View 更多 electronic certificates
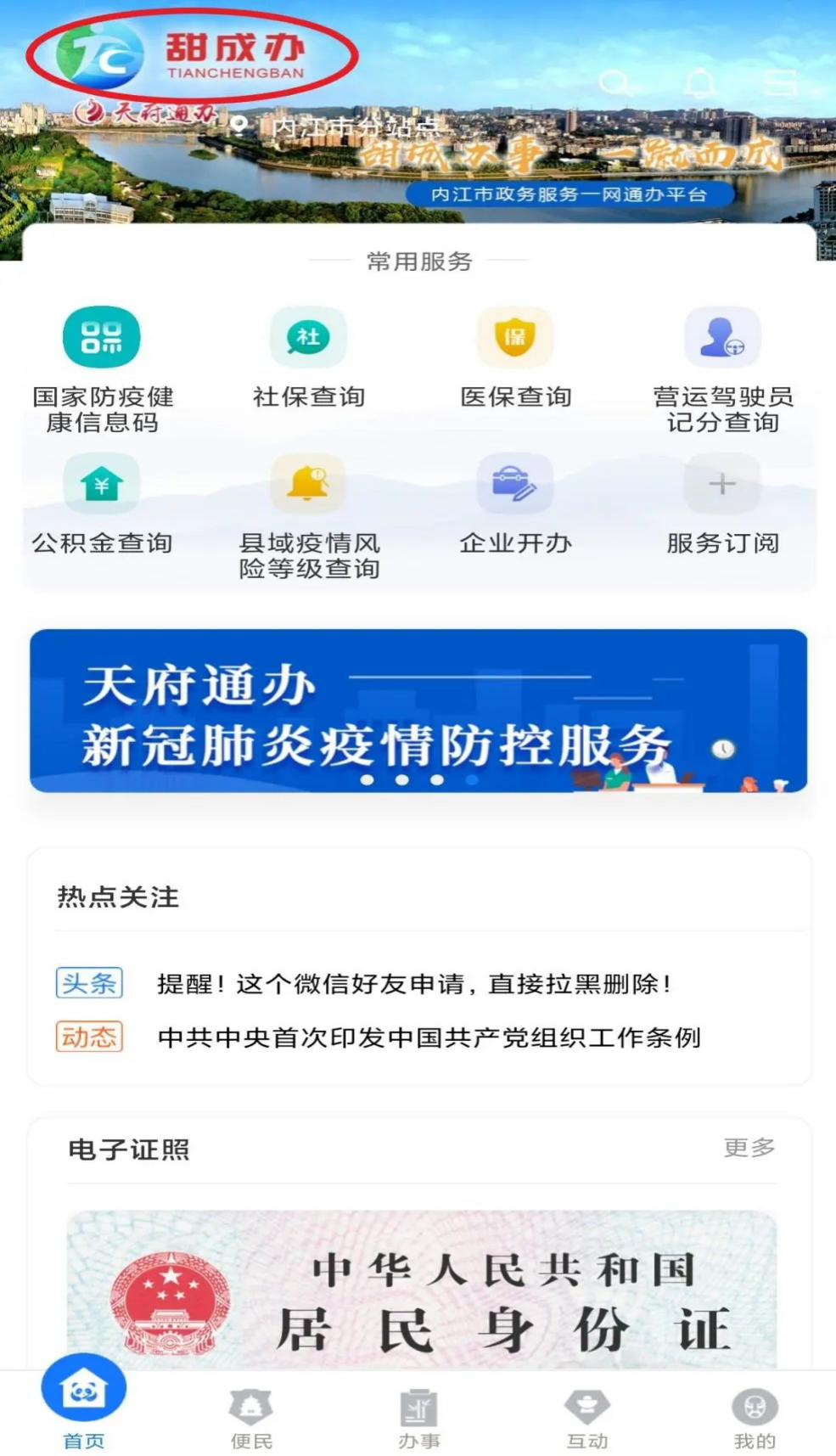 tap(749, 1148)
